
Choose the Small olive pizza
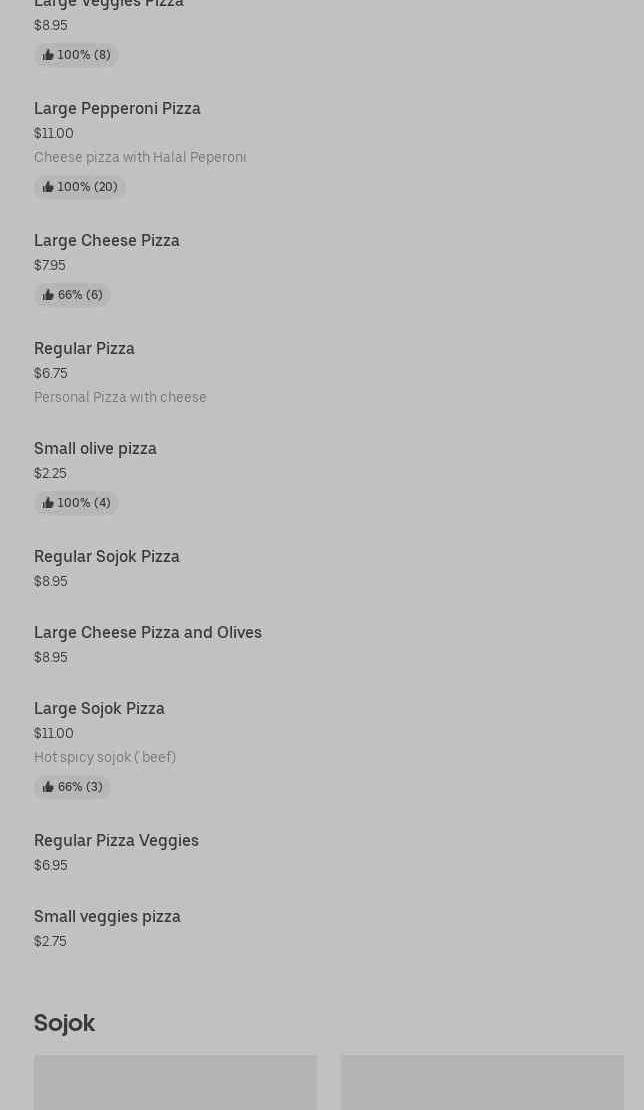[95, 448]
